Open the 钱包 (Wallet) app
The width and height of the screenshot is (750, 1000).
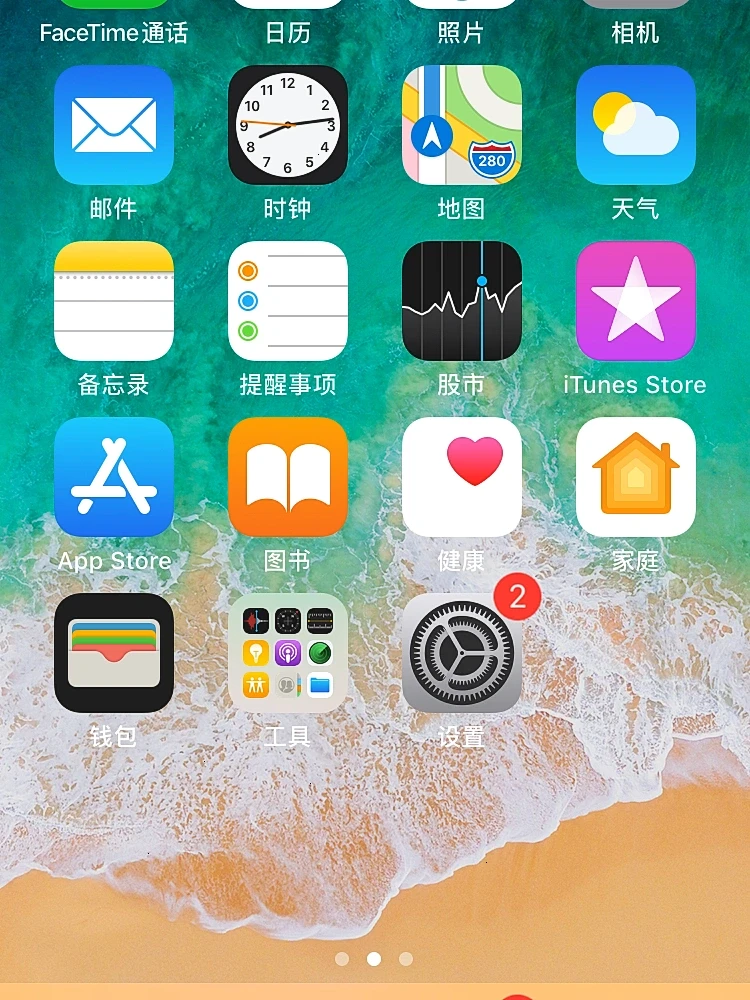[x=114, y=652]
